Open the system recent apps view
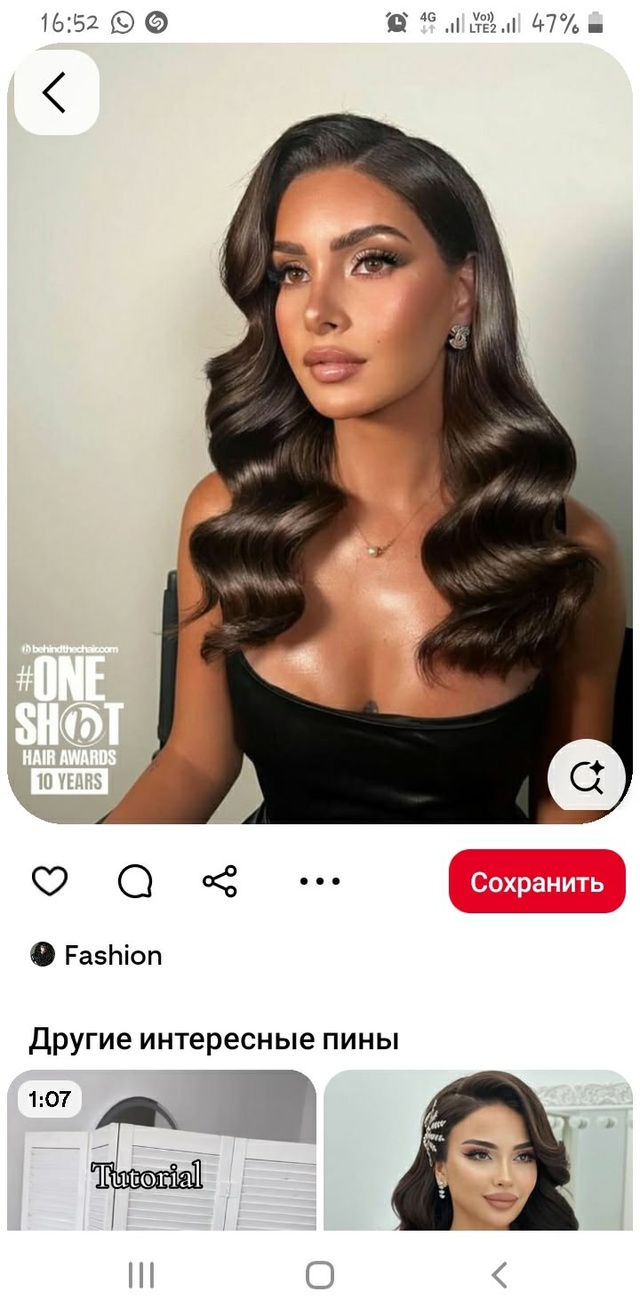The width and height of the screenshot is (640, 1316). [141, 1275]
